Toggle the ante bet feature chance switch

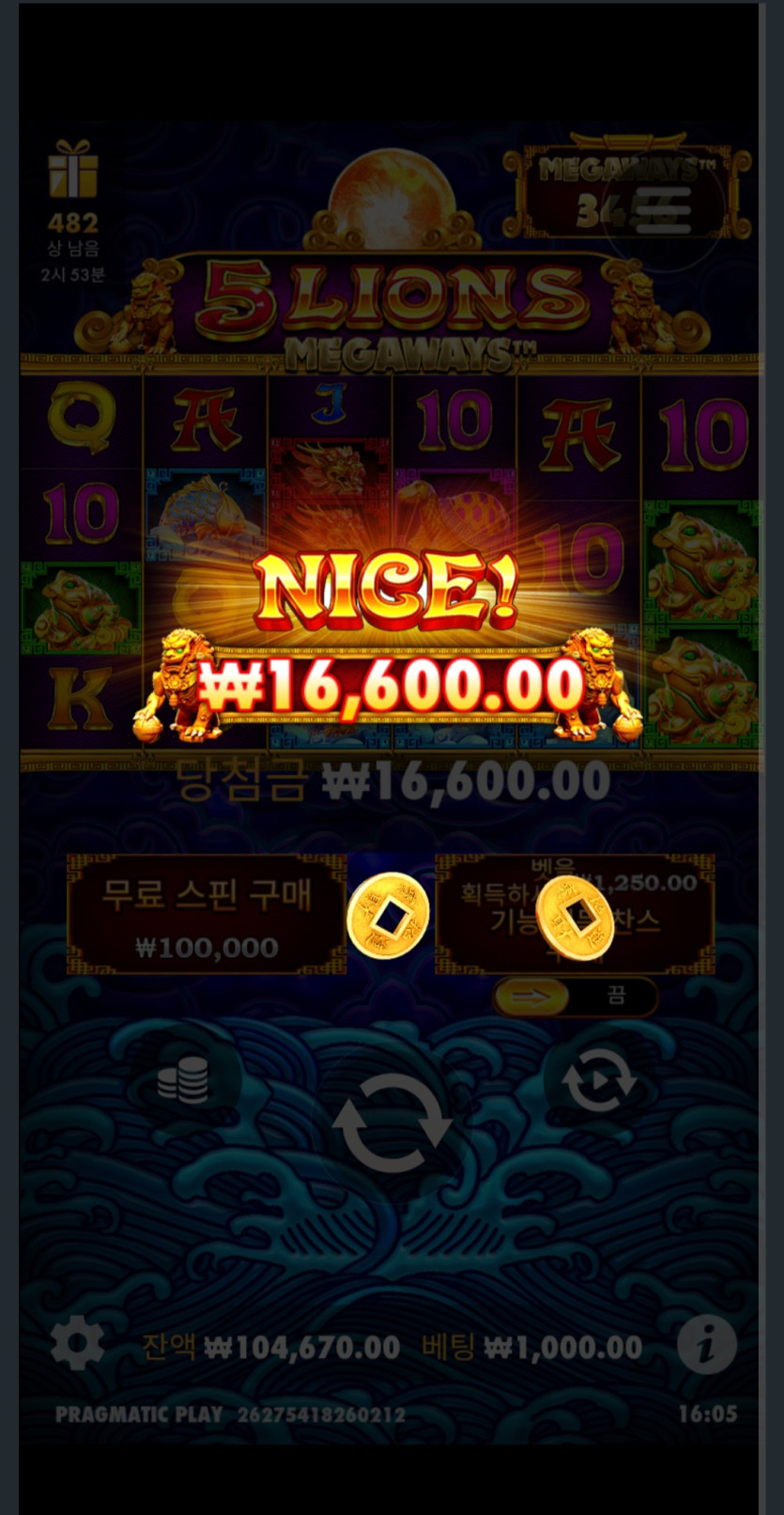575,997
